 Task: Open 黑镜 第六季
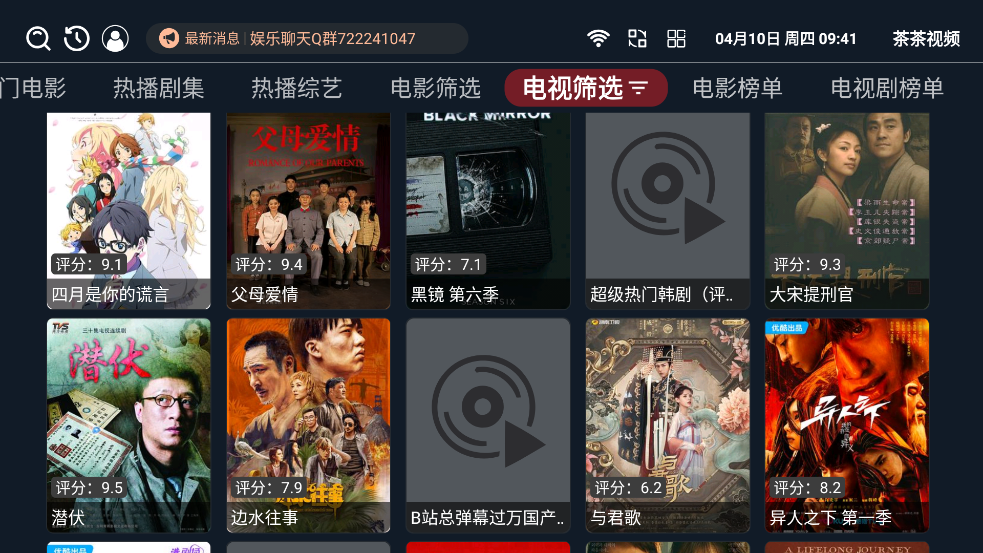point(488,210)
